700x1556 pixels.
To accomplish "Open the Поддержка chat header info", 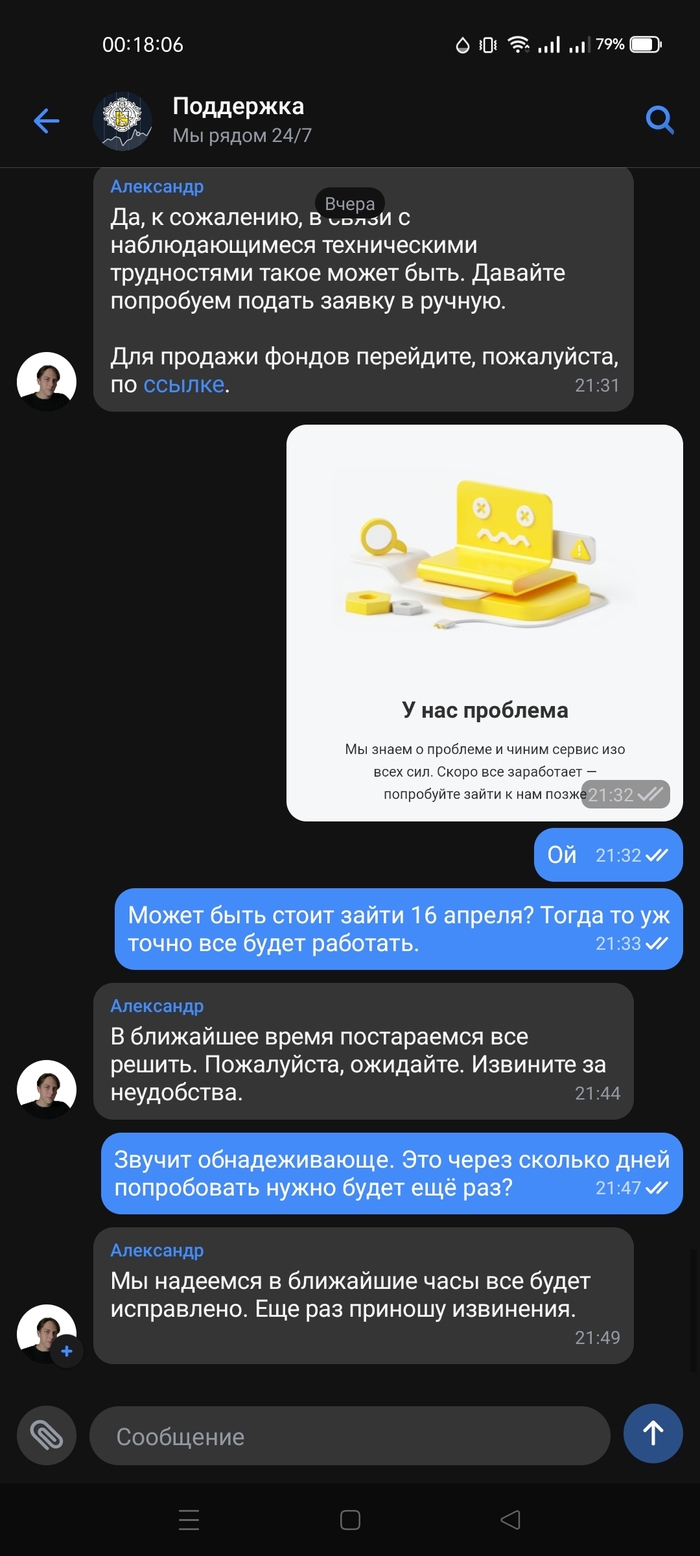I will point(238,120).
